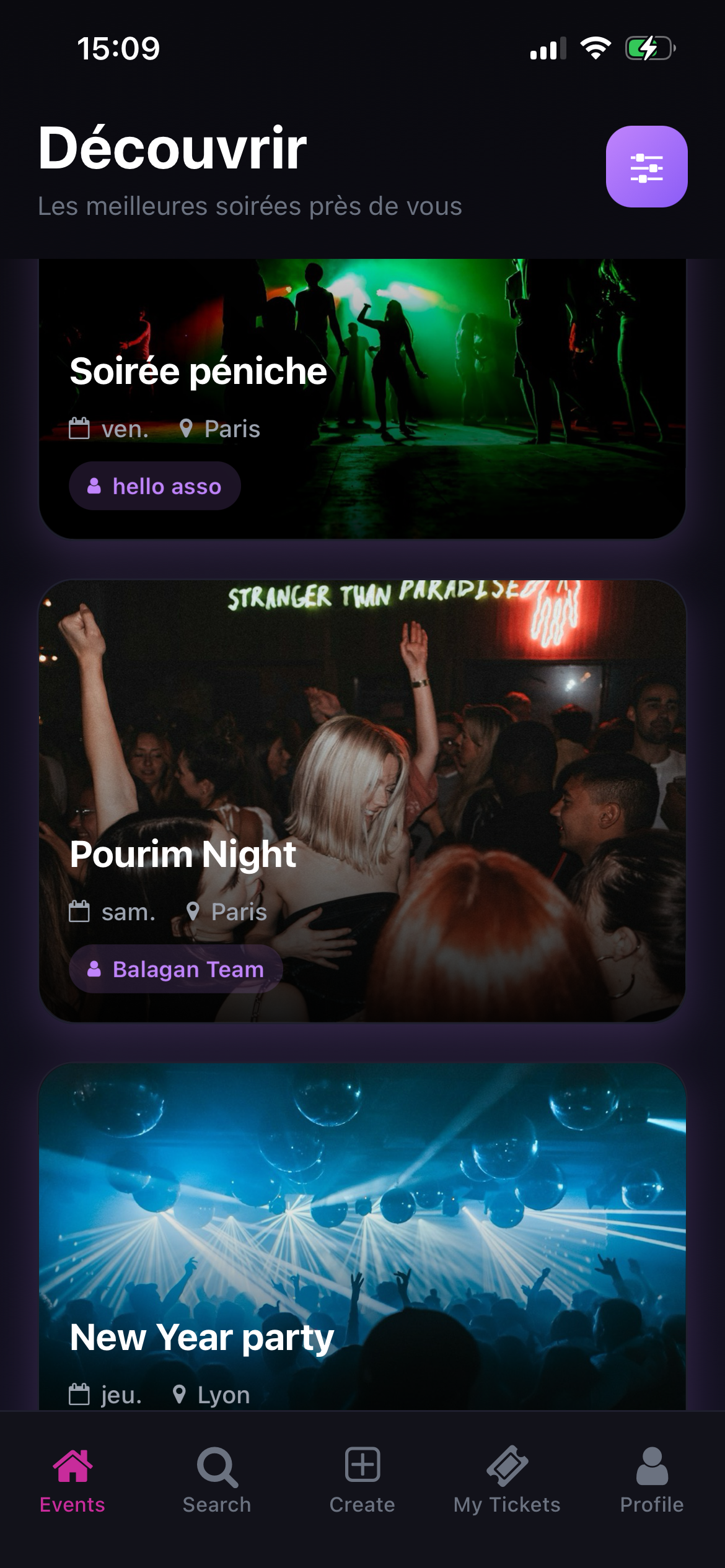This screenshot has width=725, height=1568.
Task: Switch to the Events tab
Action: (72, 1481)
